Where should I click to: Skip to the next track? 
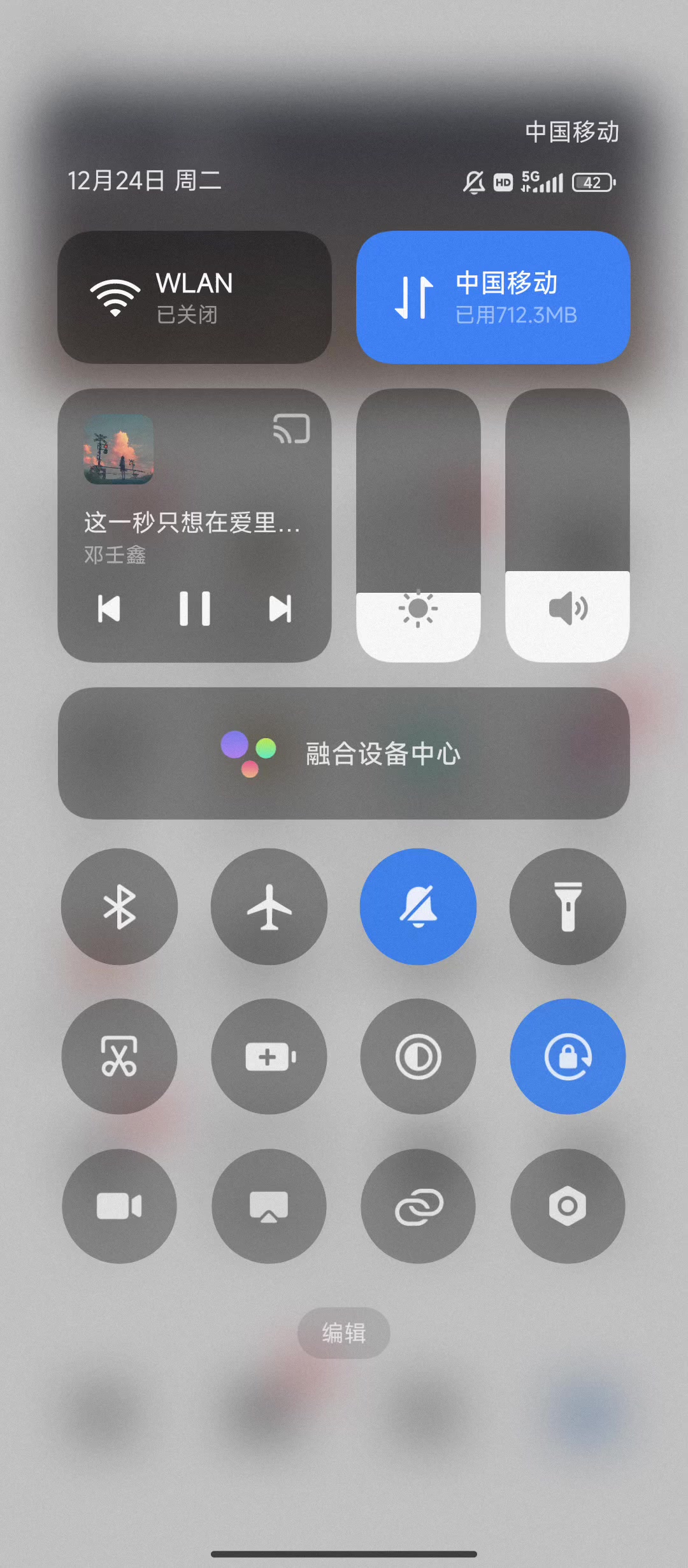(280, 609)
